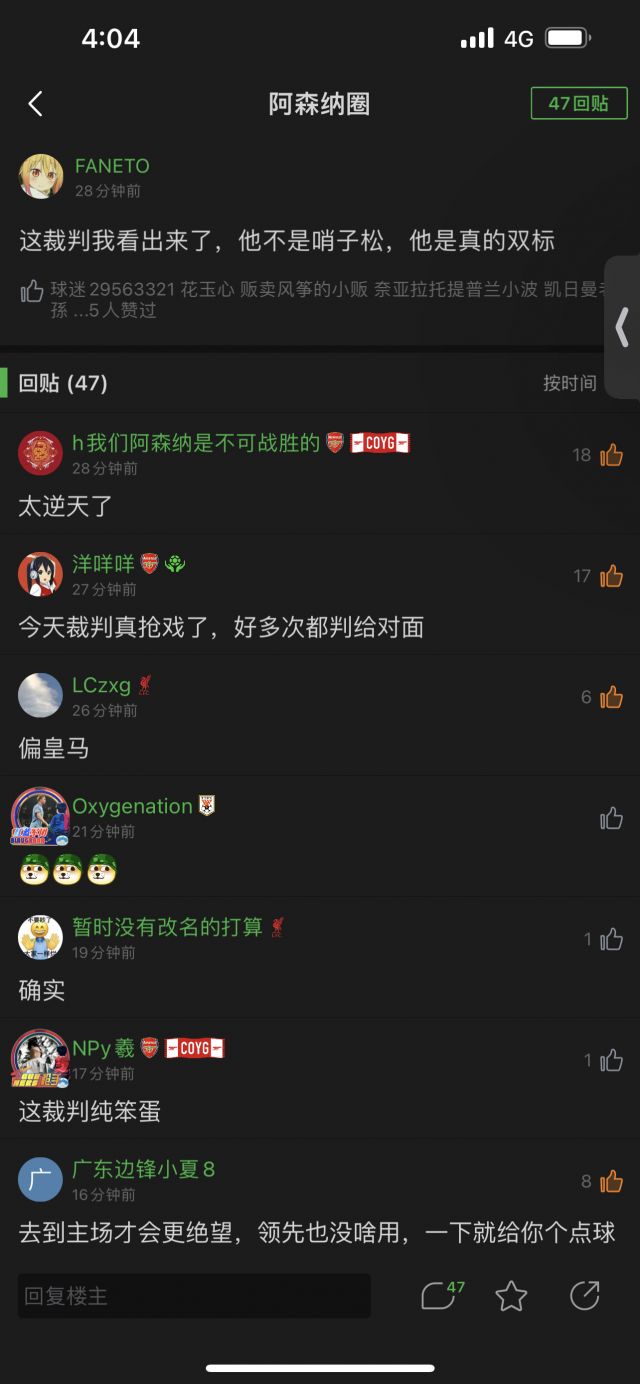Change reply sorting via 按时间
Screen dimensions: 640x1384
click(x=569, y=383)
